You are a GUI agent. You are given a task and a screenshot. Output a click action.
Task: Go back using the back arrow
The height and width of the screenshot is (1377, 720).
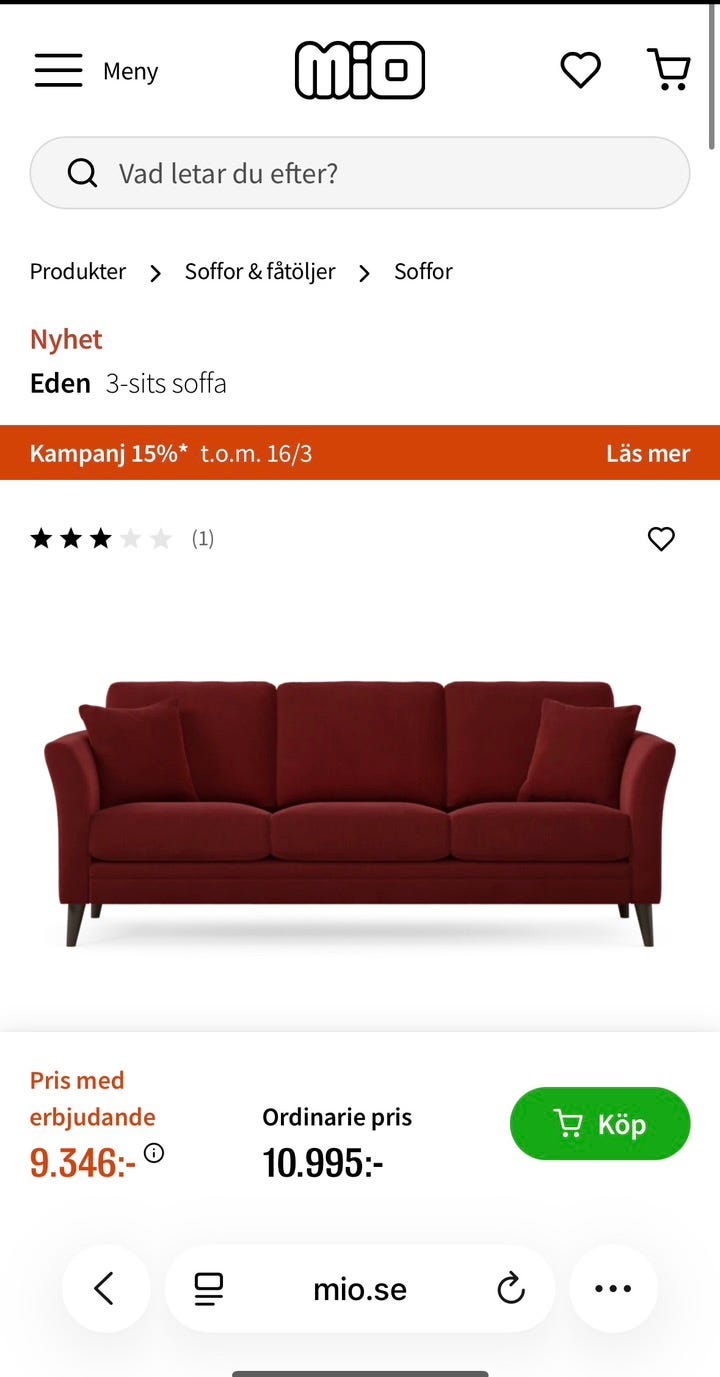[x=106, y=1288]
